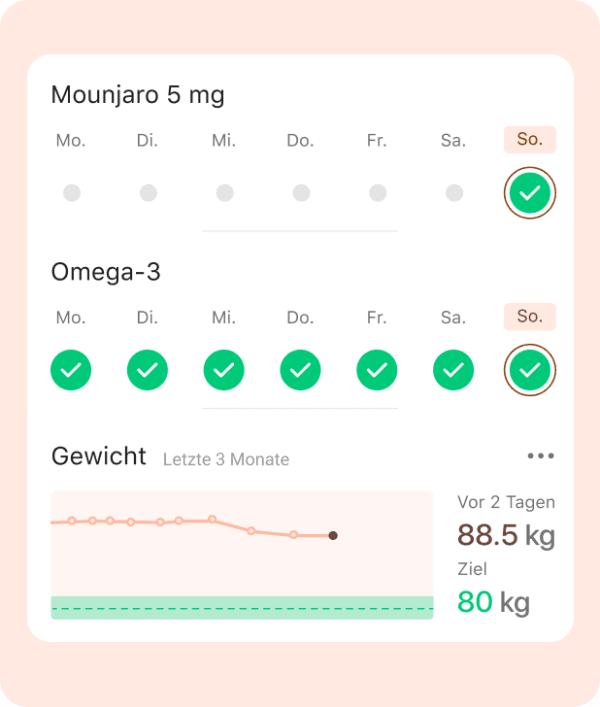Mark Saturday's Mounjaro 5 mg dose
Viewport: 600px width, 707px height.
(x=454, y=193)
